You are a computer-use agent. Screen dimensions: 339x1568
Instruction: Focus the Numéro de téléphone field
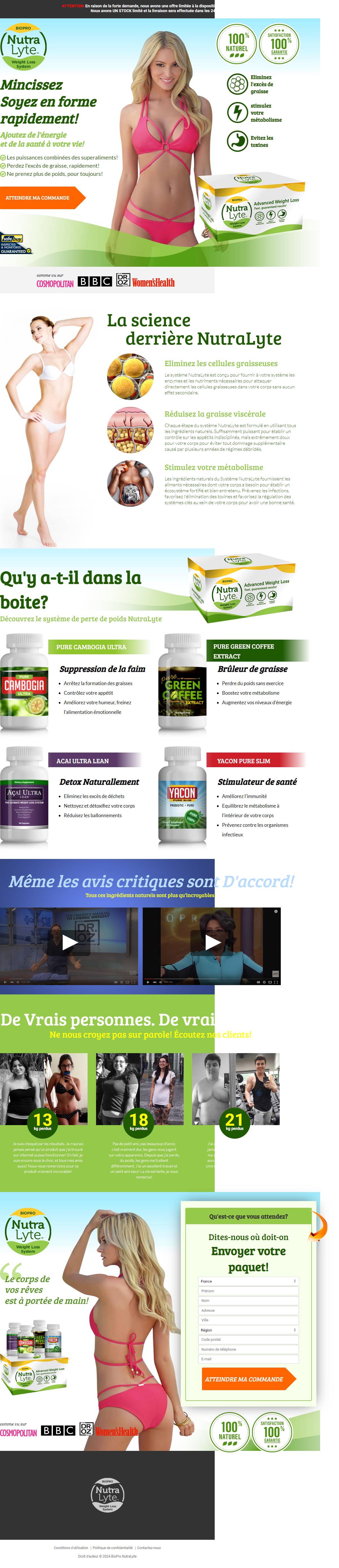click(x=248, y=1349)
